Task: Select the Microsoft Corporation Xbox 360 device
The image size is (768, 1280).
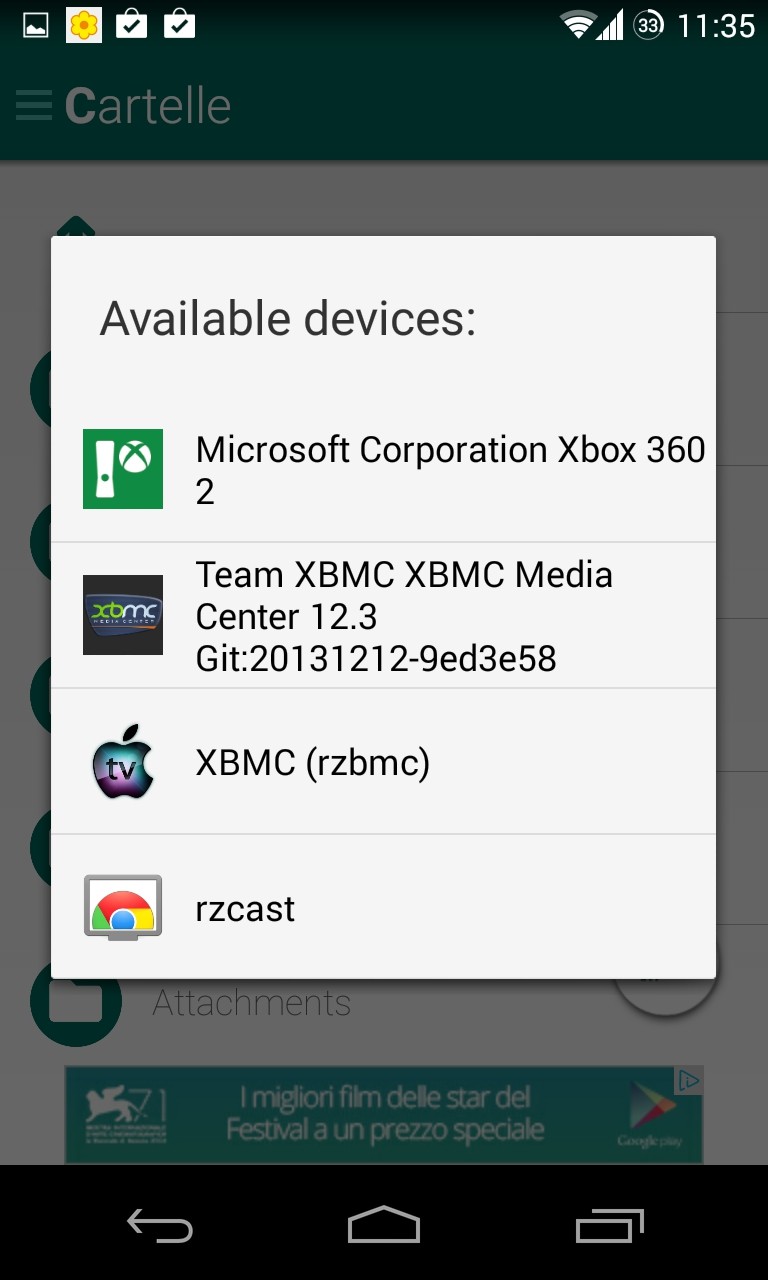Action: point(383,469)
